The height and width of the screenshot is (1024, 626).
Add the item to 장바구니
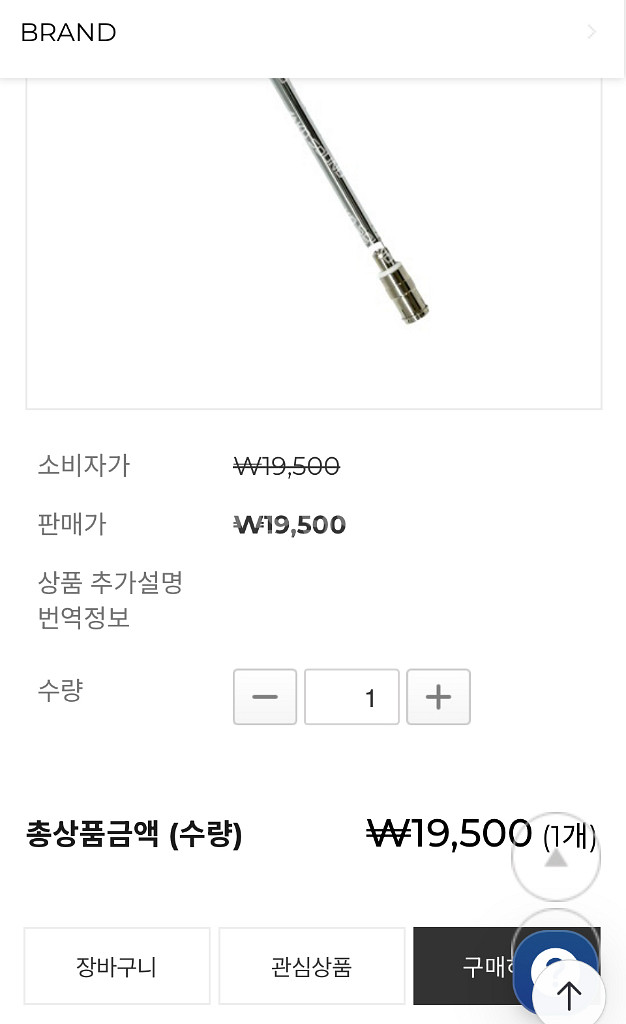[x=117, y=966]
